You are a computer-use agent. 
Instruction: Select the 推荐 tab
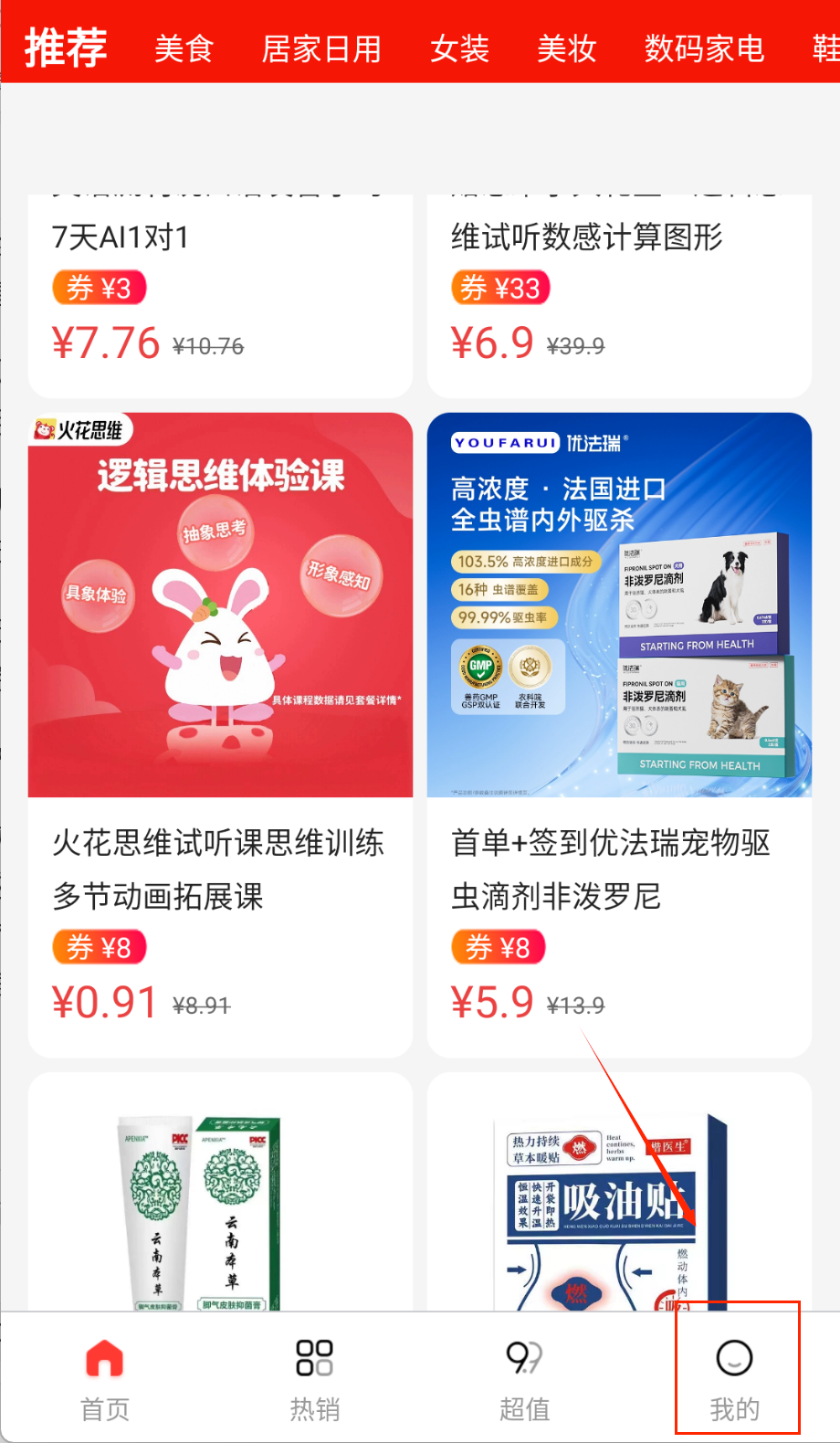click(x=66, y=47)
